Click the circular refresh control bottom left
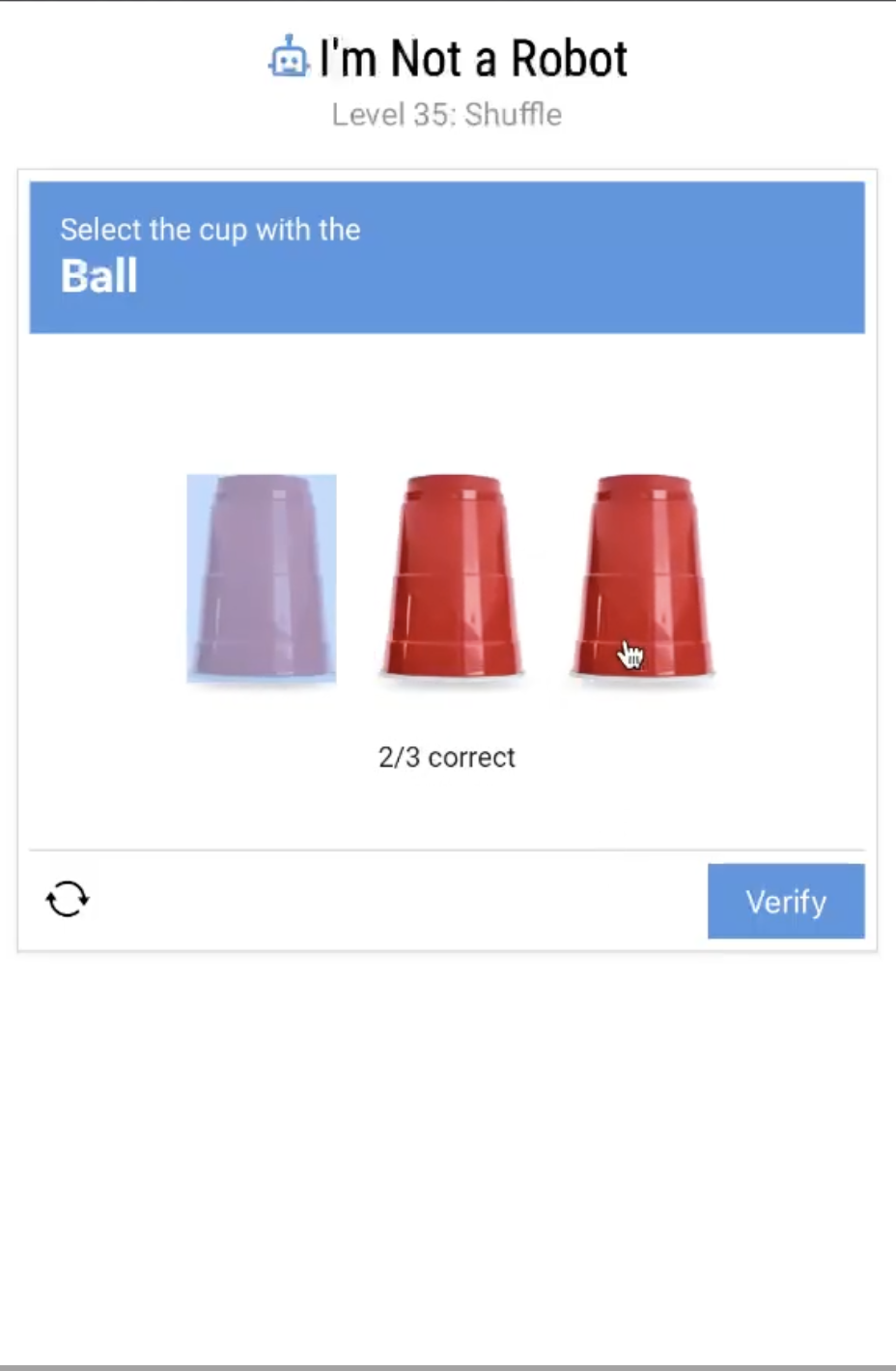Image resolution: width=896 pixels, height=1371 pixels. [67, 900]
